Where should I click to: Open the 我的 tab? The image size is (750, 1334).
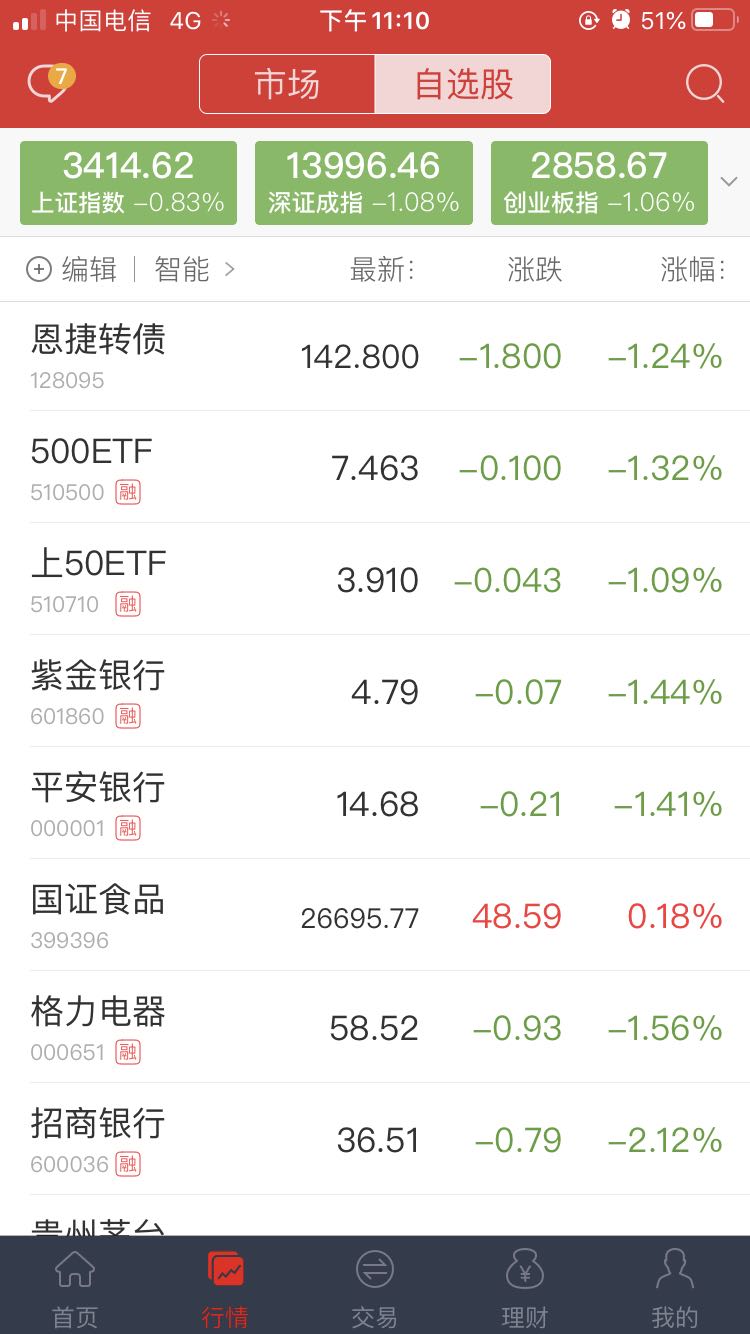675,1287
